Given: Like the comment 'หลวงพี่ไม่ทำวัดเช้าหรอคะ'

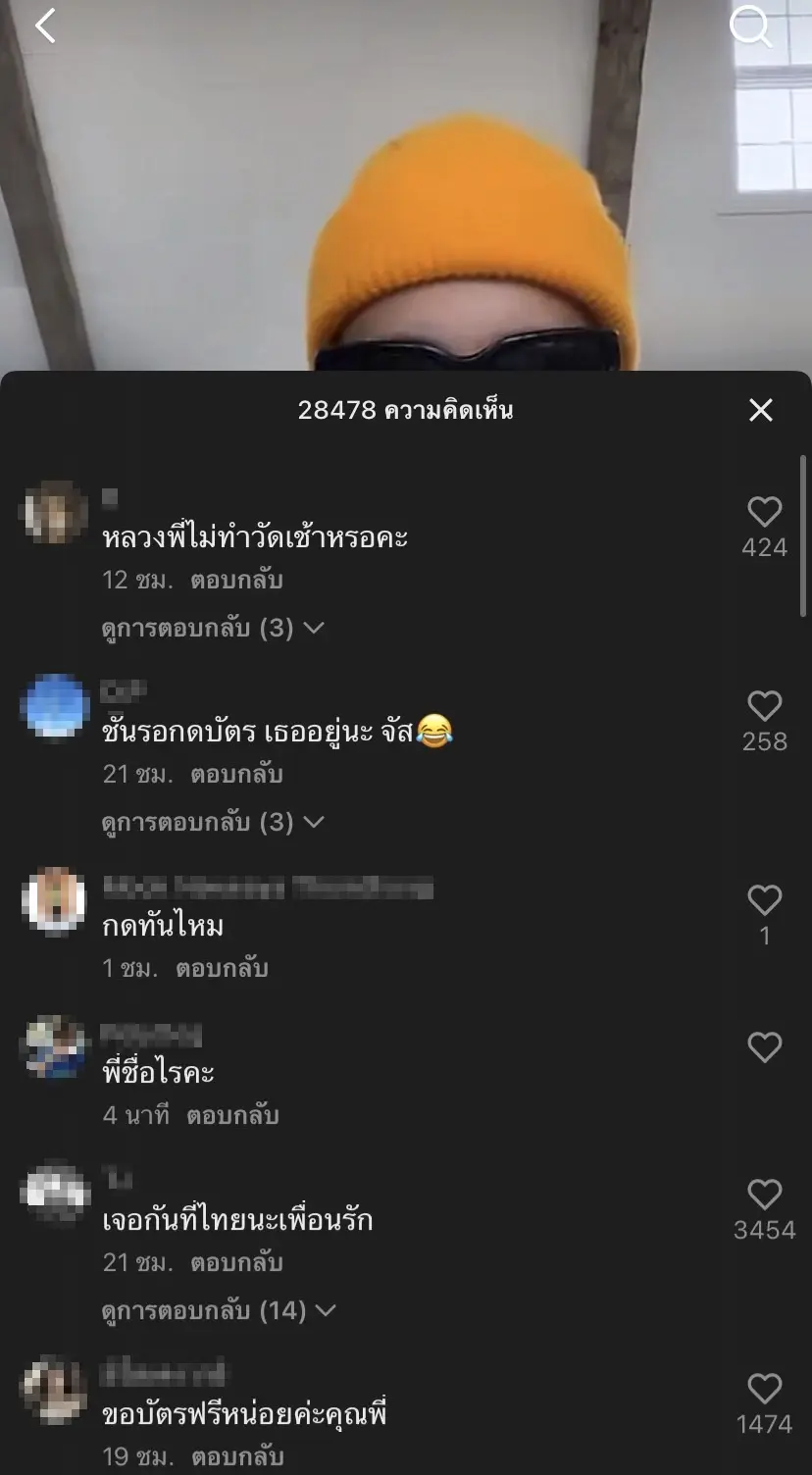Looking at the screenshot, I should pos(764,513).
